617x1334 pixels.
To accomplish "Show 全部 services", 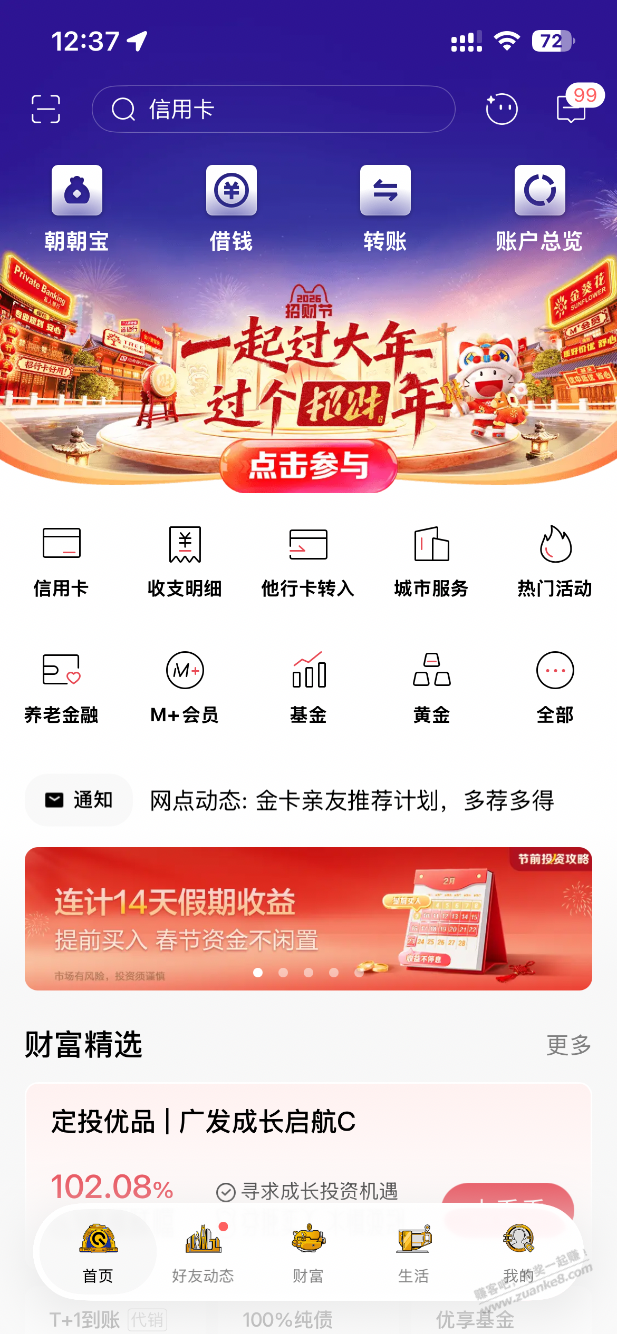I will (x=555, y=687).
